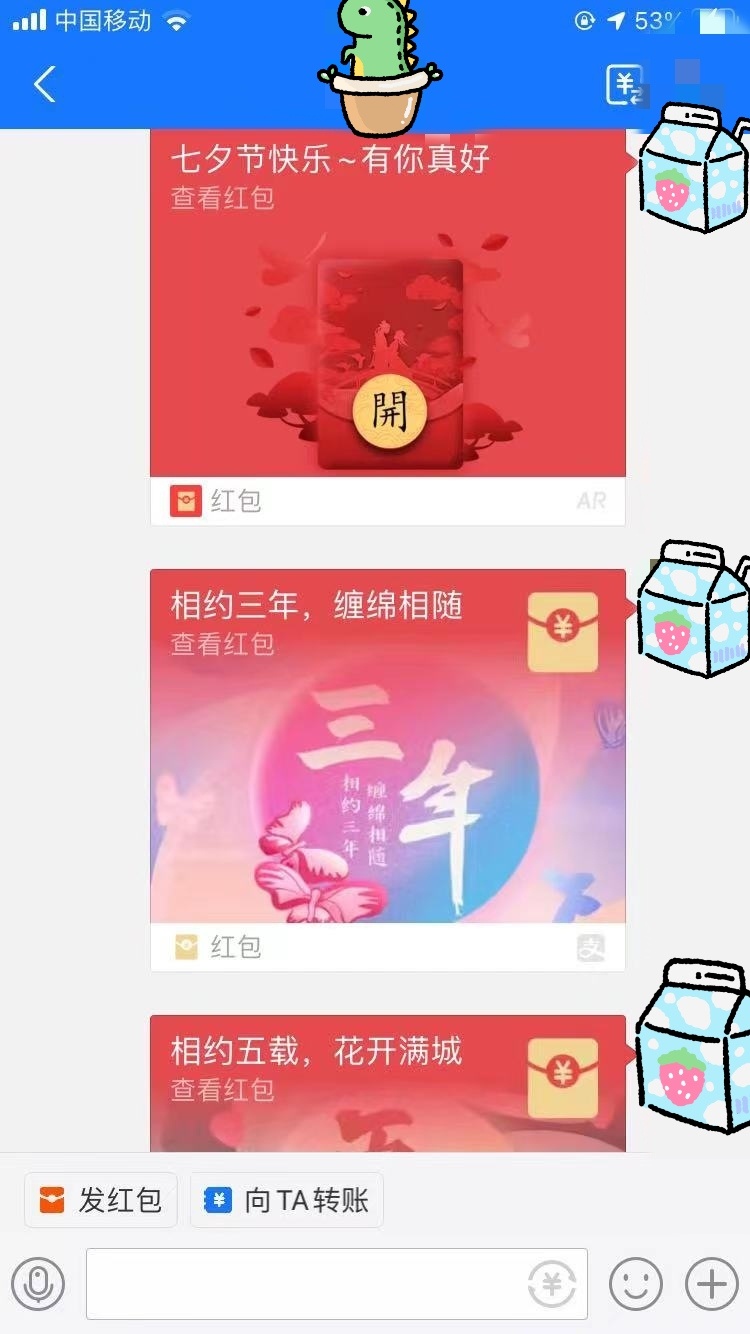Open the 相约三年，缠绵相随 red packet
The width and height of the screenshot is (750, 1334).
(x=387, y=745)
